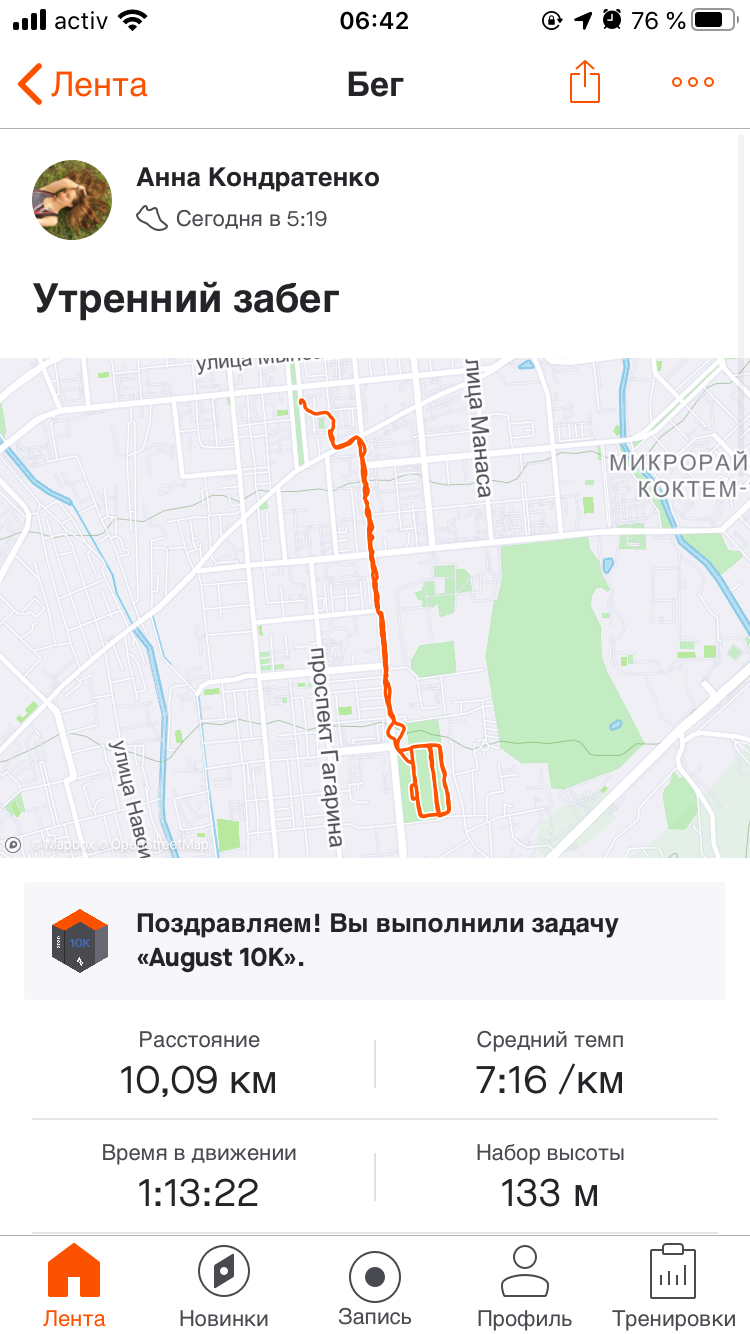Switch to the Лента tab
750x1334 pixels.
(74, 1287)
